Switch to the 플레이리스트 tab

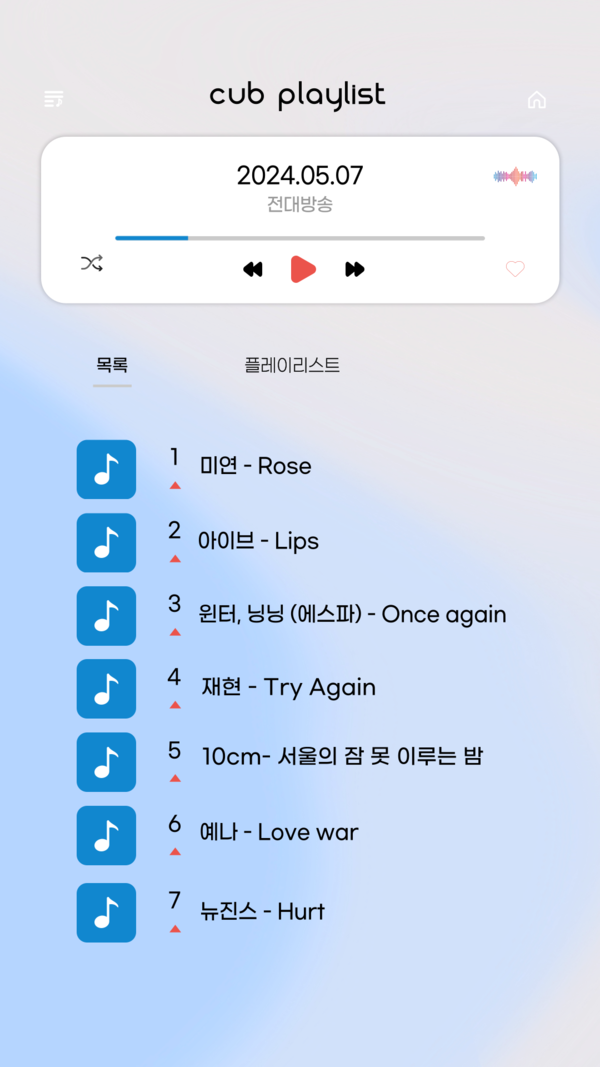click(292, 366)
